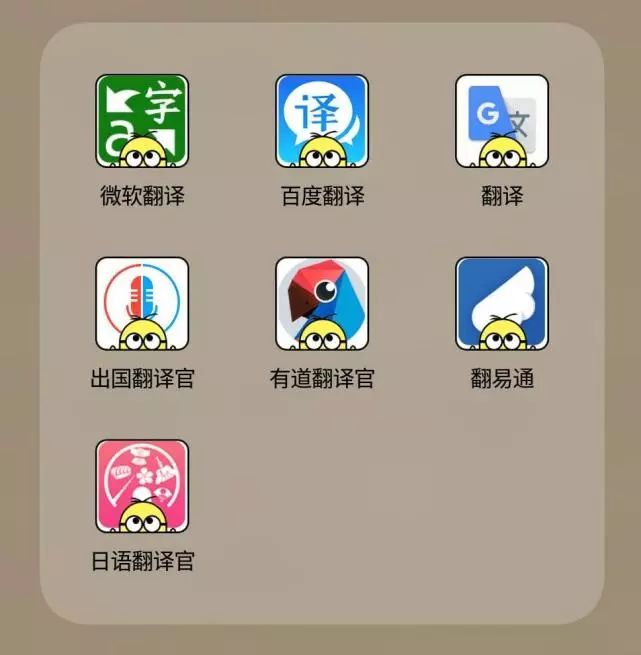The width and height of the screenshot is (641, 655).
Task: Tap the 日语翻译官 app icon
Action: coord(142,487)
